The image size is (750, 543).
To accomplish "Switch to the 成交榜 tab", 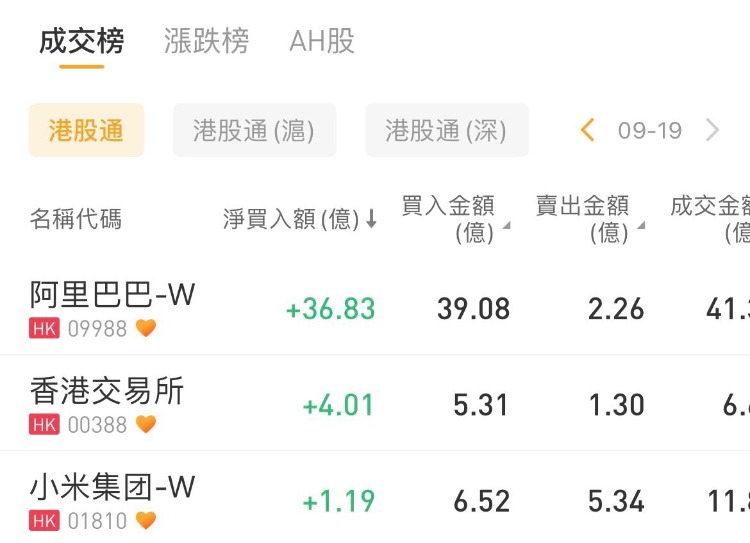I will pos(82,42).
